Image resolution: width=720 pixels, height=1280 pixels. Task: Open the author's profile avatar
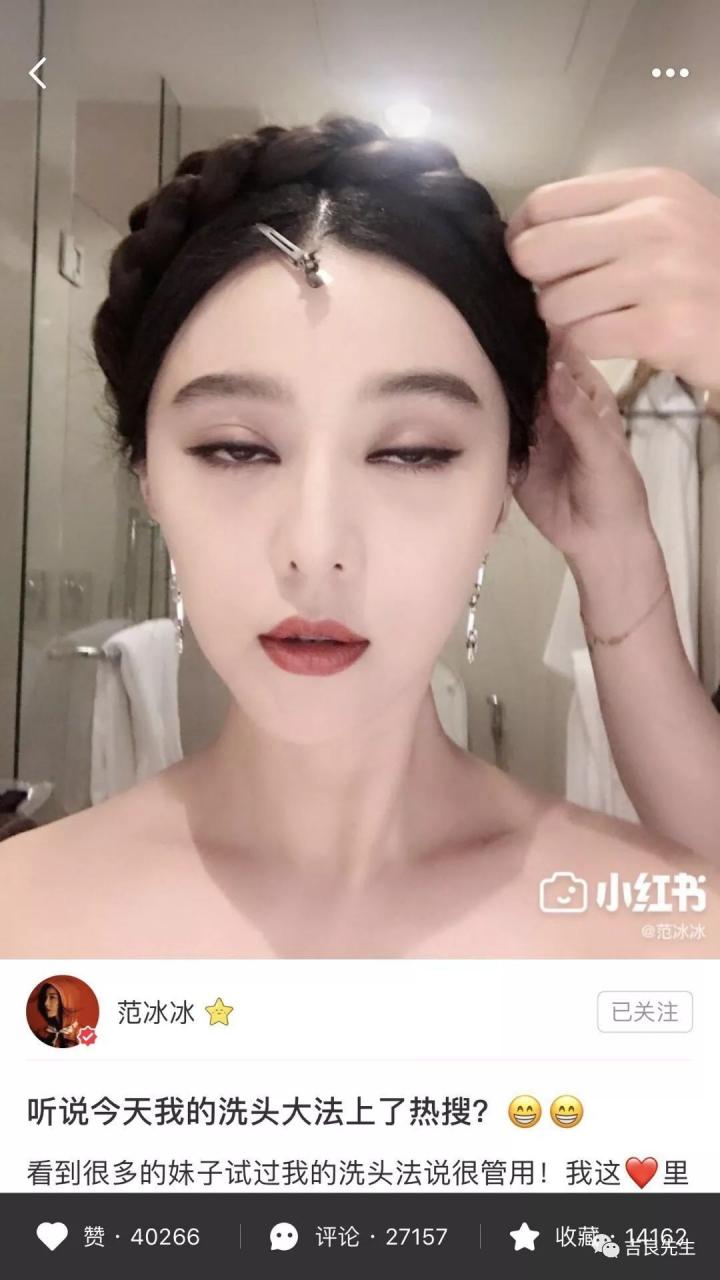click(x=62, y=1011)
